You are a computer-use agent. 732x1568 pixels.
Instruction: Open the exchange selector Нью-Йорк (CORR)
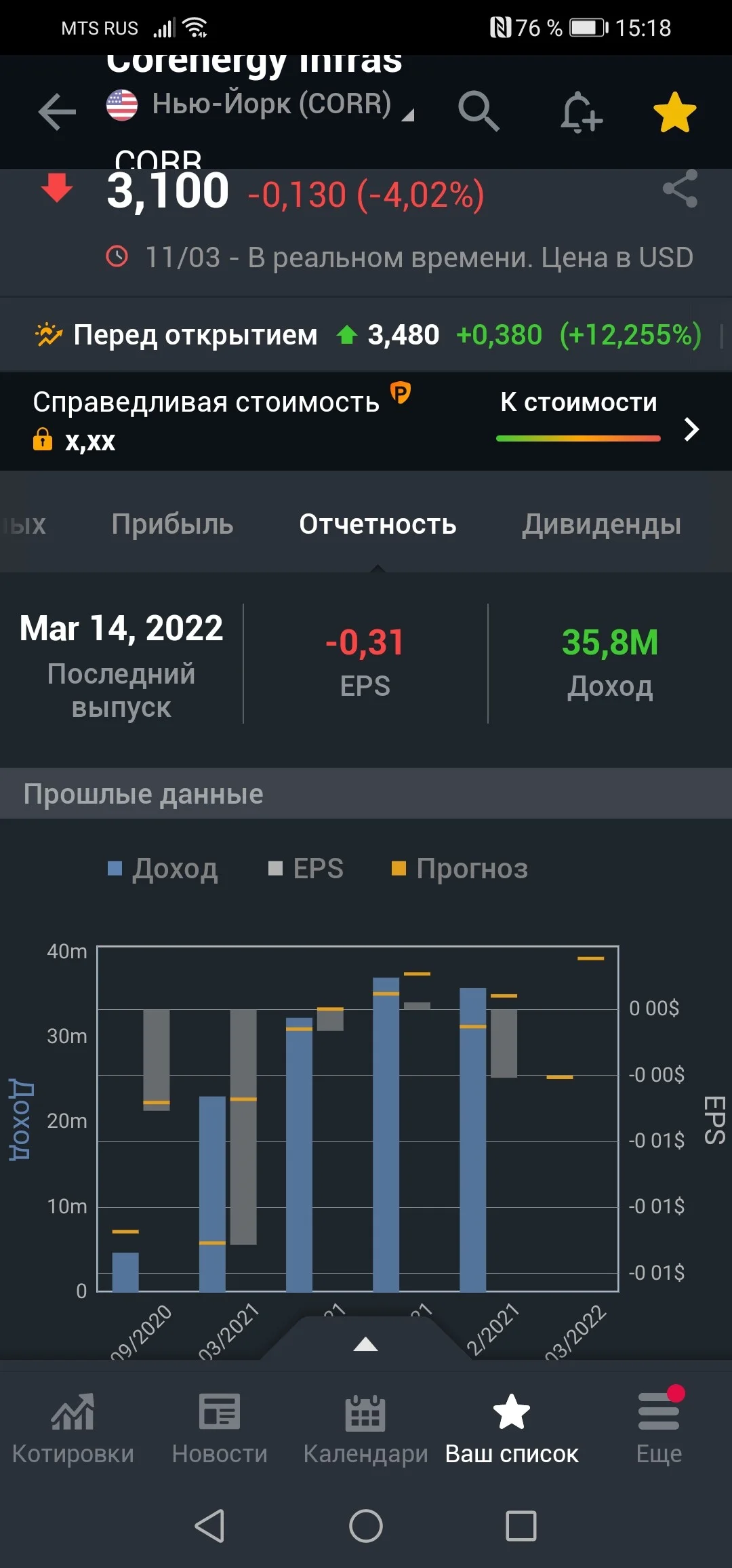pos(261,105)
